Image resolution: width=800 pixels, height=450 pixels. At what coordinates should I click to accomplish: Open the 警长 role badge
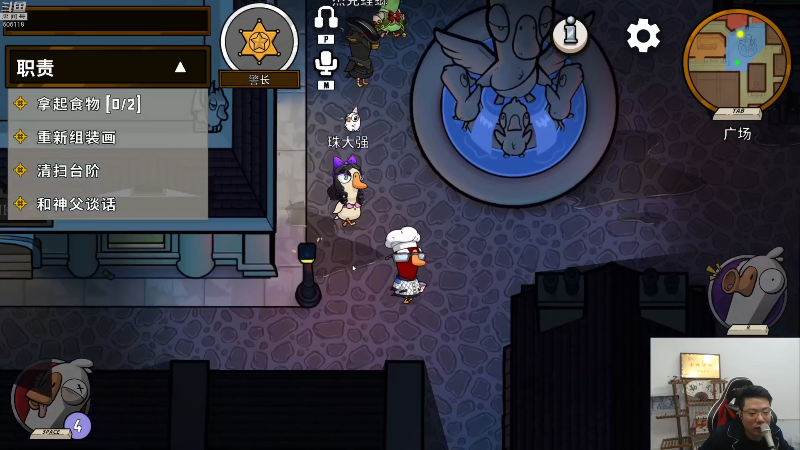259,42
